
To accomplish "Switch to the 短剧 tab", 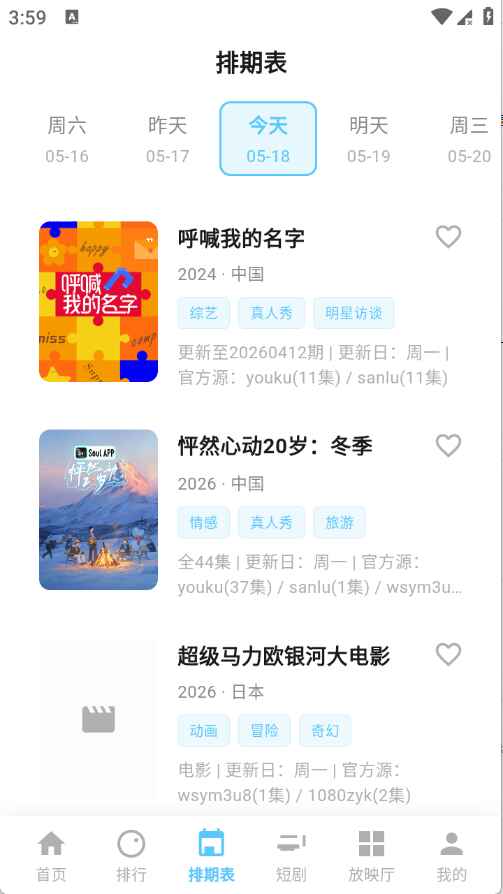I will (291, 855).
